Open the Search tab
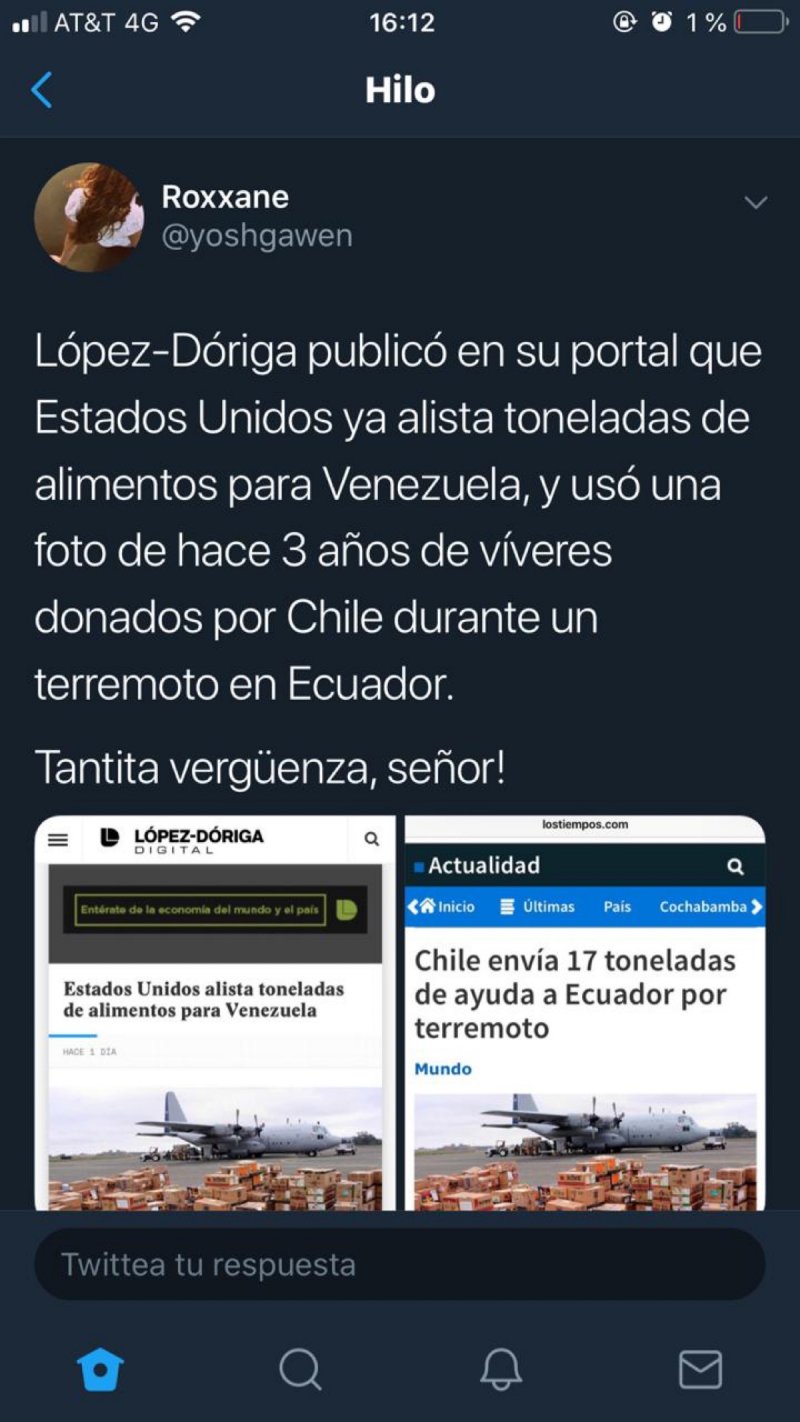 300,1369
